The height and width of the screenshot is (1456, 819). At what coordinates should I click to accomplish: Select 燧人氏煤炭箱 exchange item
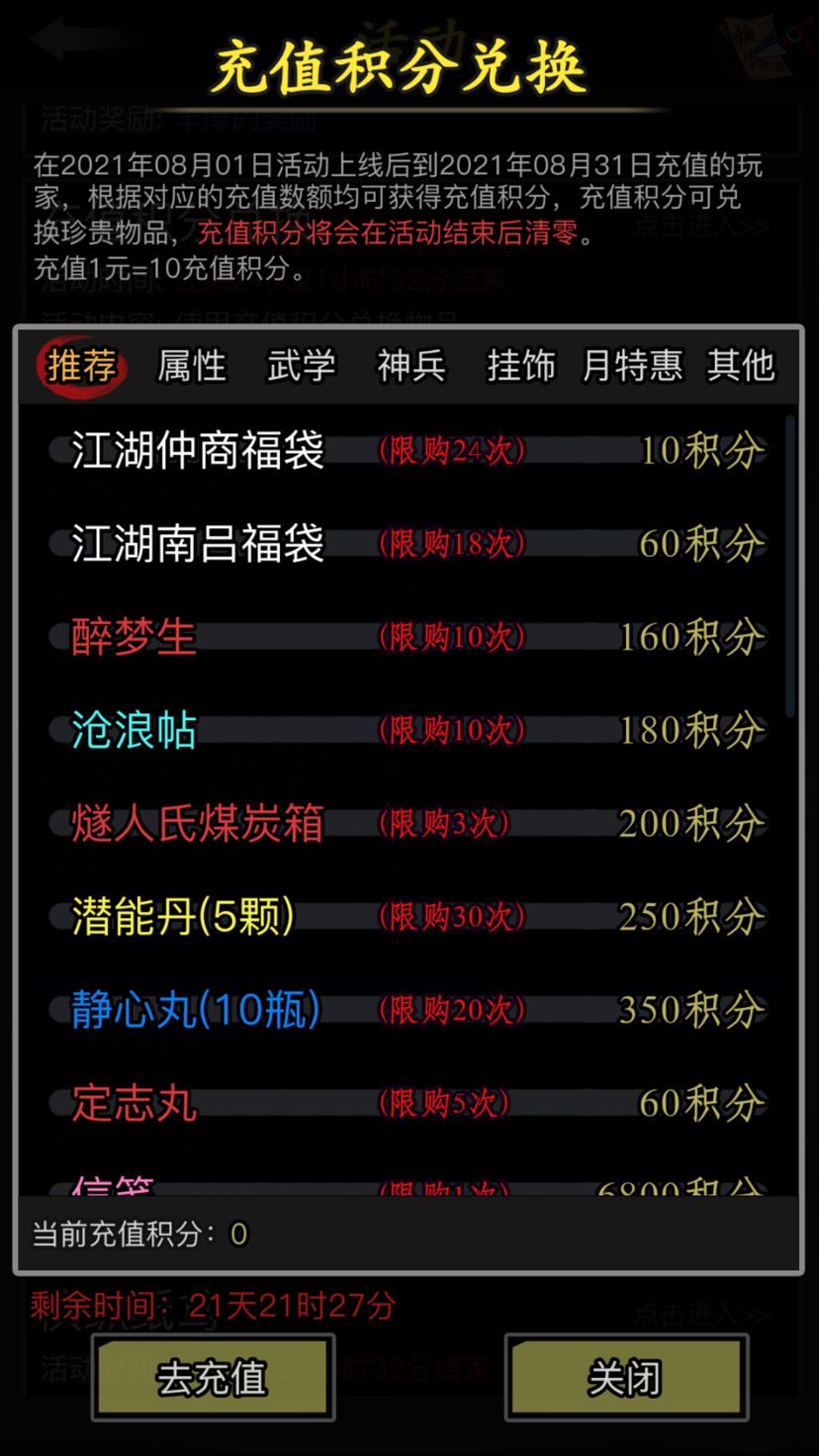[409, 823]
